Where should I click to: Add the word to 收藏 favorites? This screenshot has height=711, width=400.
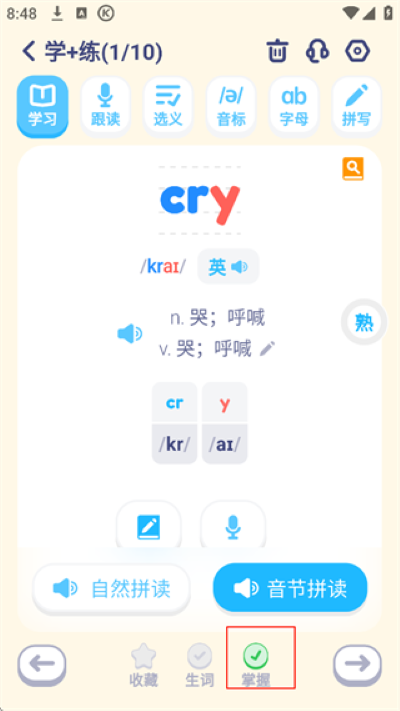(x=143, y=665)
